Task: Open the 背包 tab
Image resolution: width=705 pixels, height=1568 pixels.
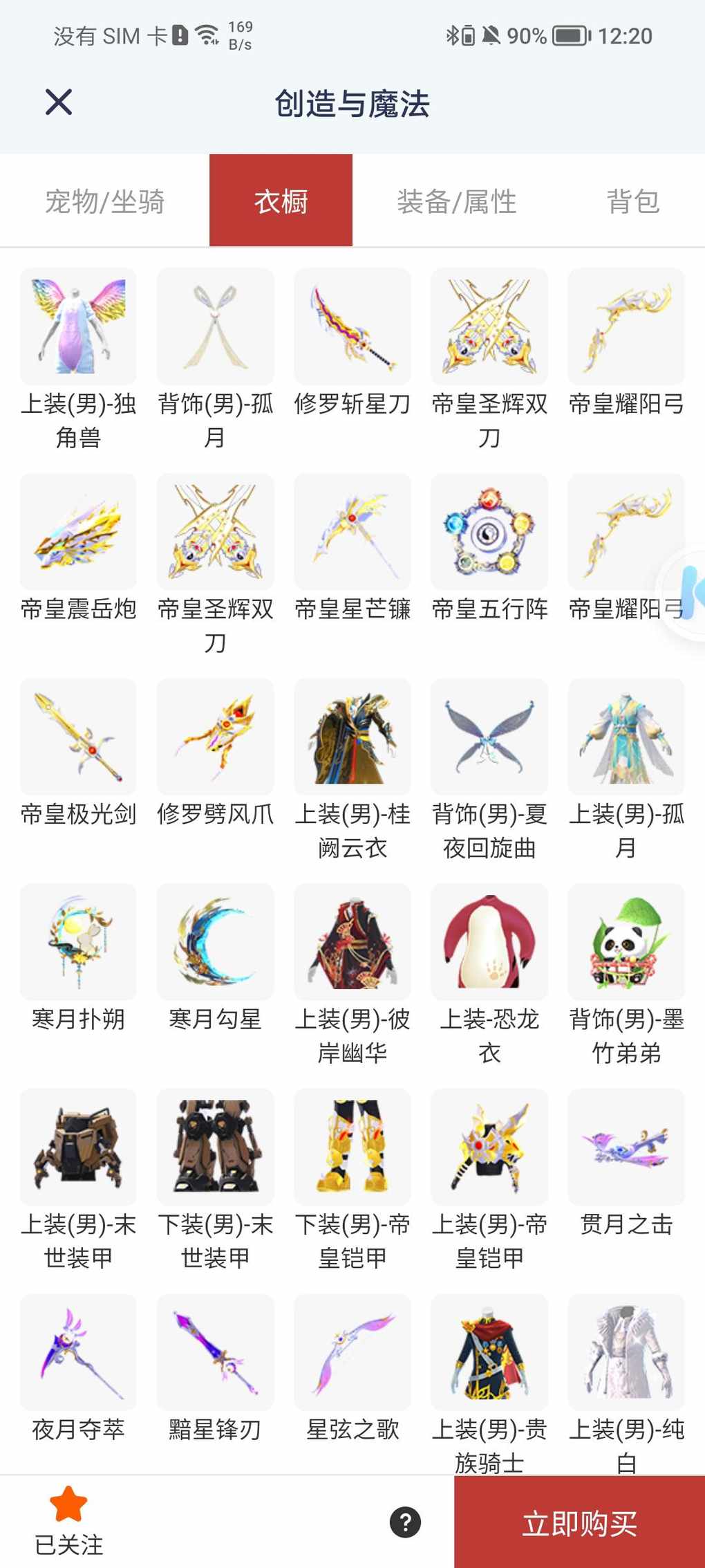Action: (x=632, y=201)
